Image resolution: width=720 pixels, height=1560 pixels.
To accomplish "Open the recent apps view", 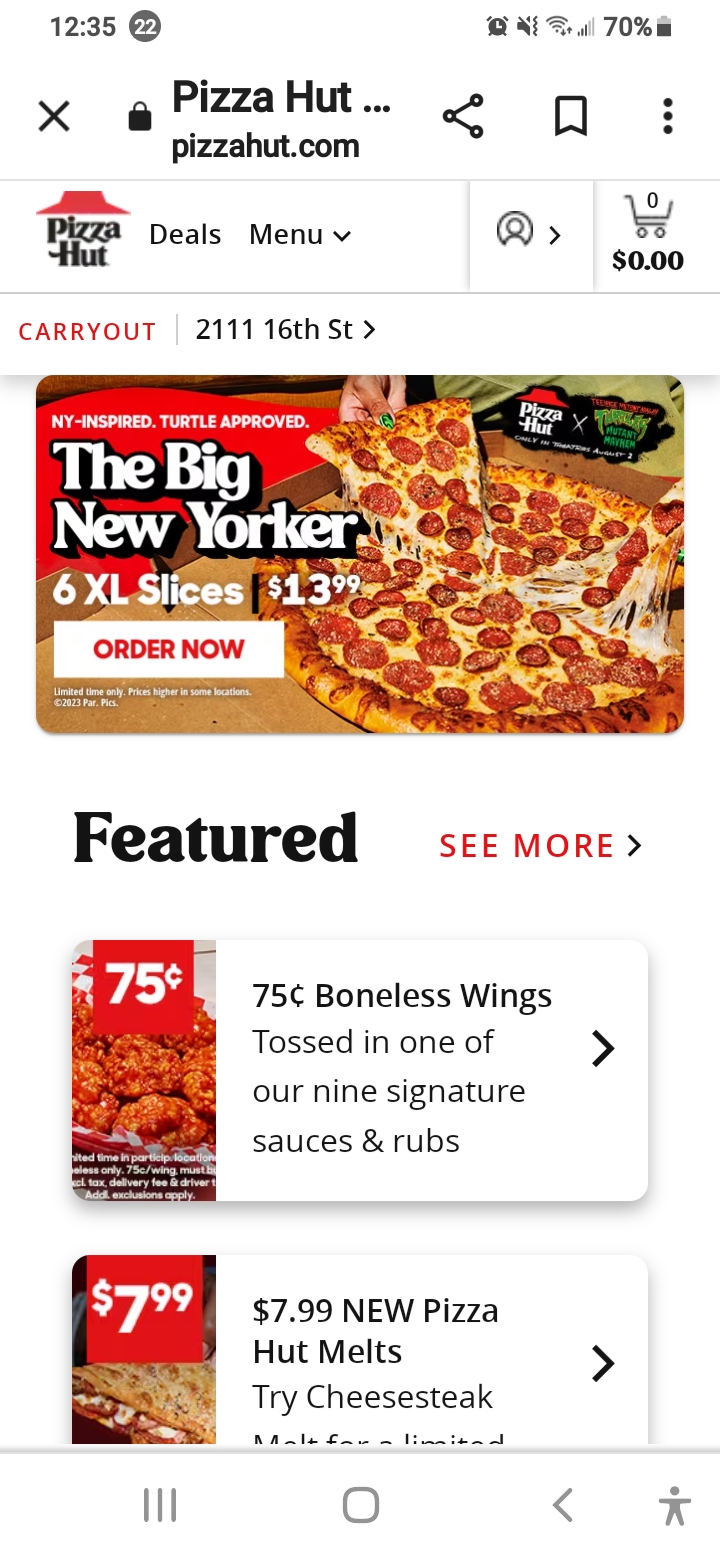I will pos(160,1504).
